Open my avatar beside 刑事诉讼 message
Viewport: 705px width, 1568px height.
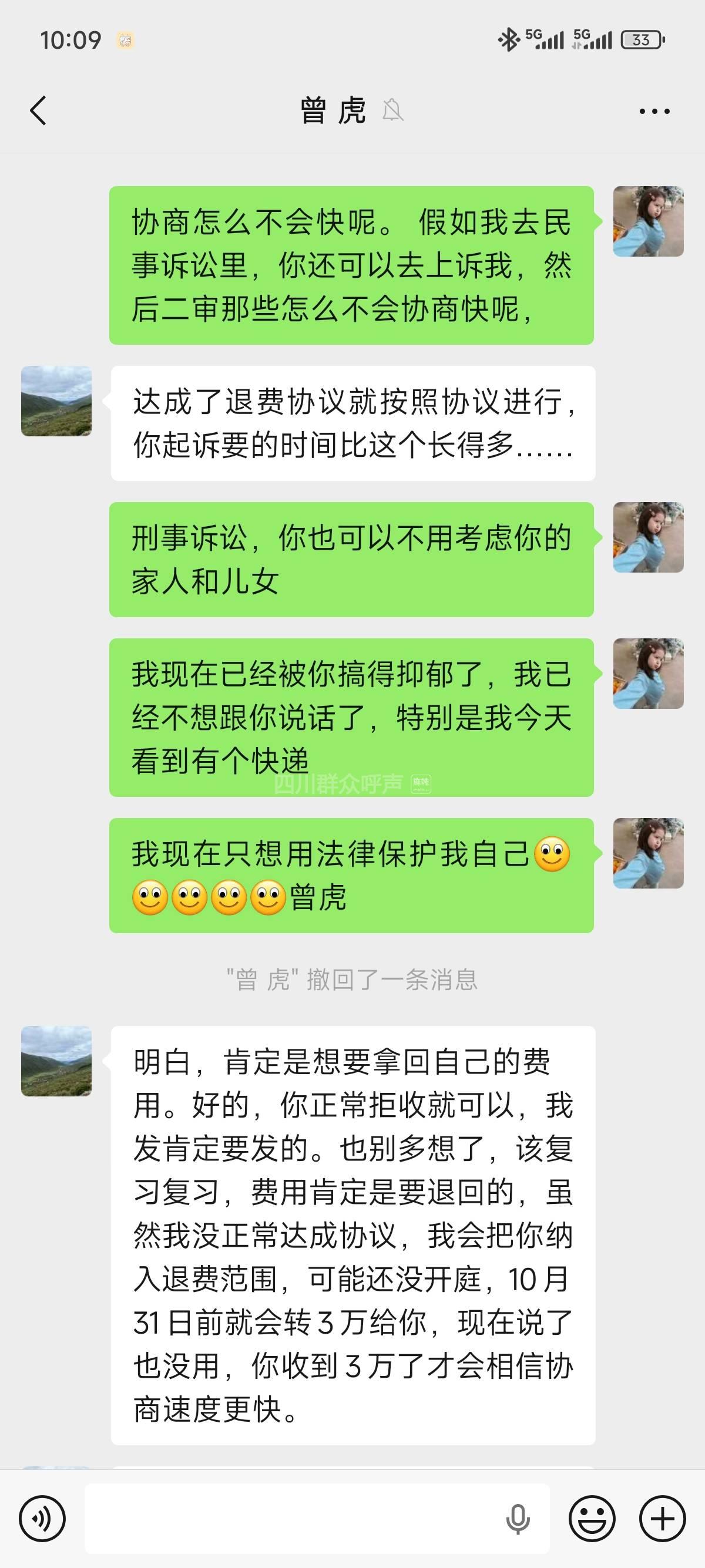pyautogui.click(x=648, y=537)
